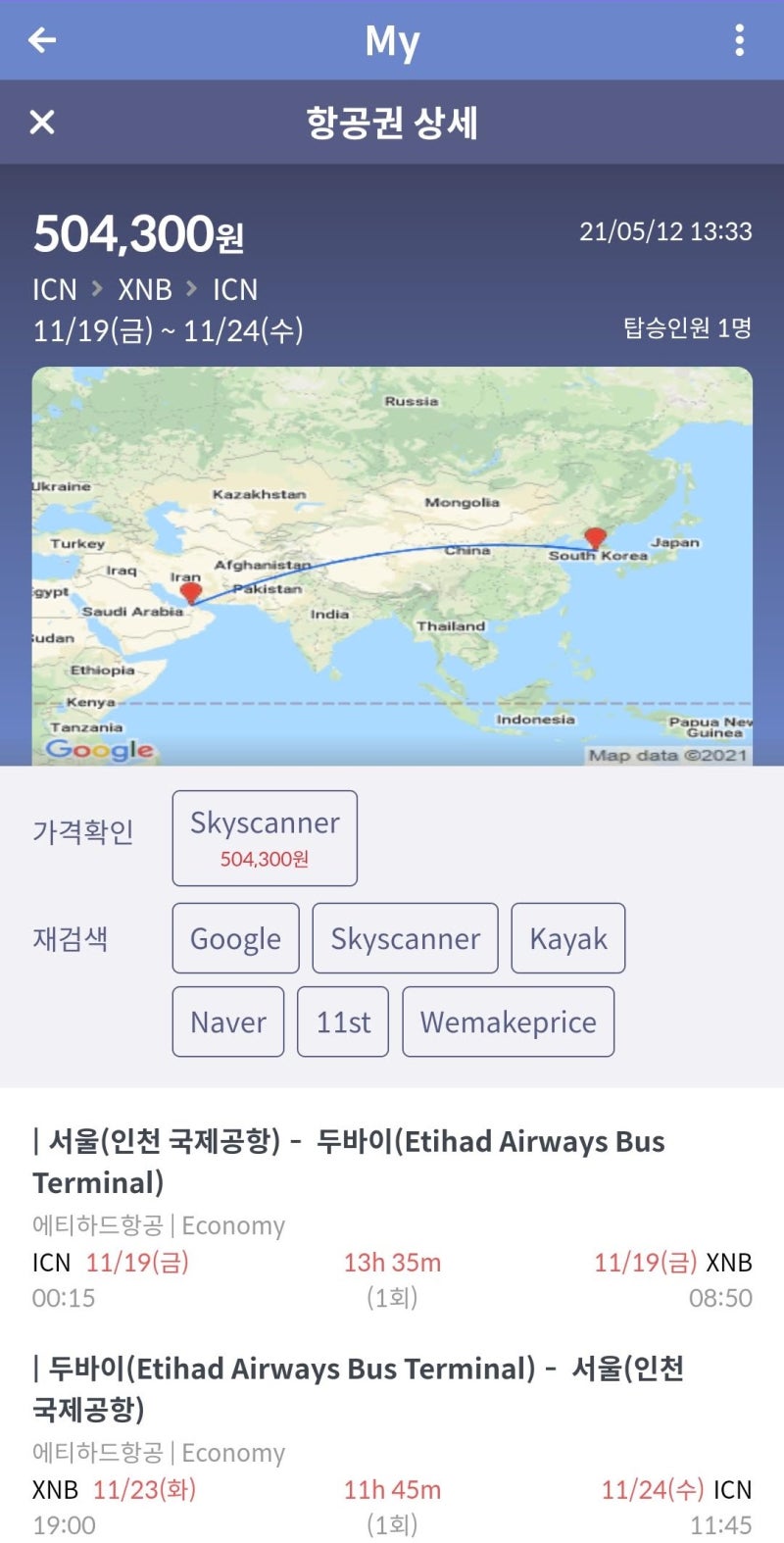Tap the back arrow to return
This screenshot has width=784, height=1543.
click(39, 39)
